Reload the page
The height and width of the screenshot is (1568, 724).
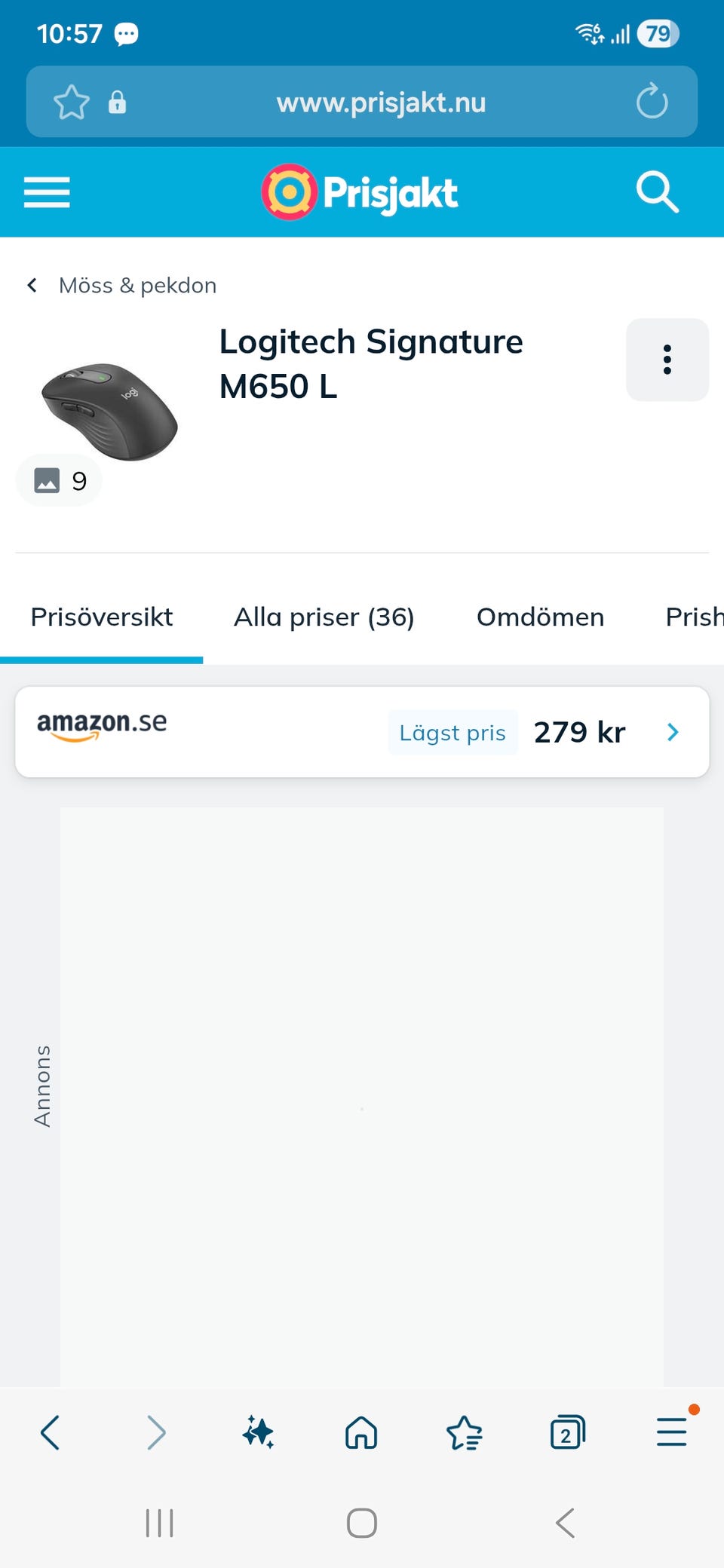pos(652,102)
